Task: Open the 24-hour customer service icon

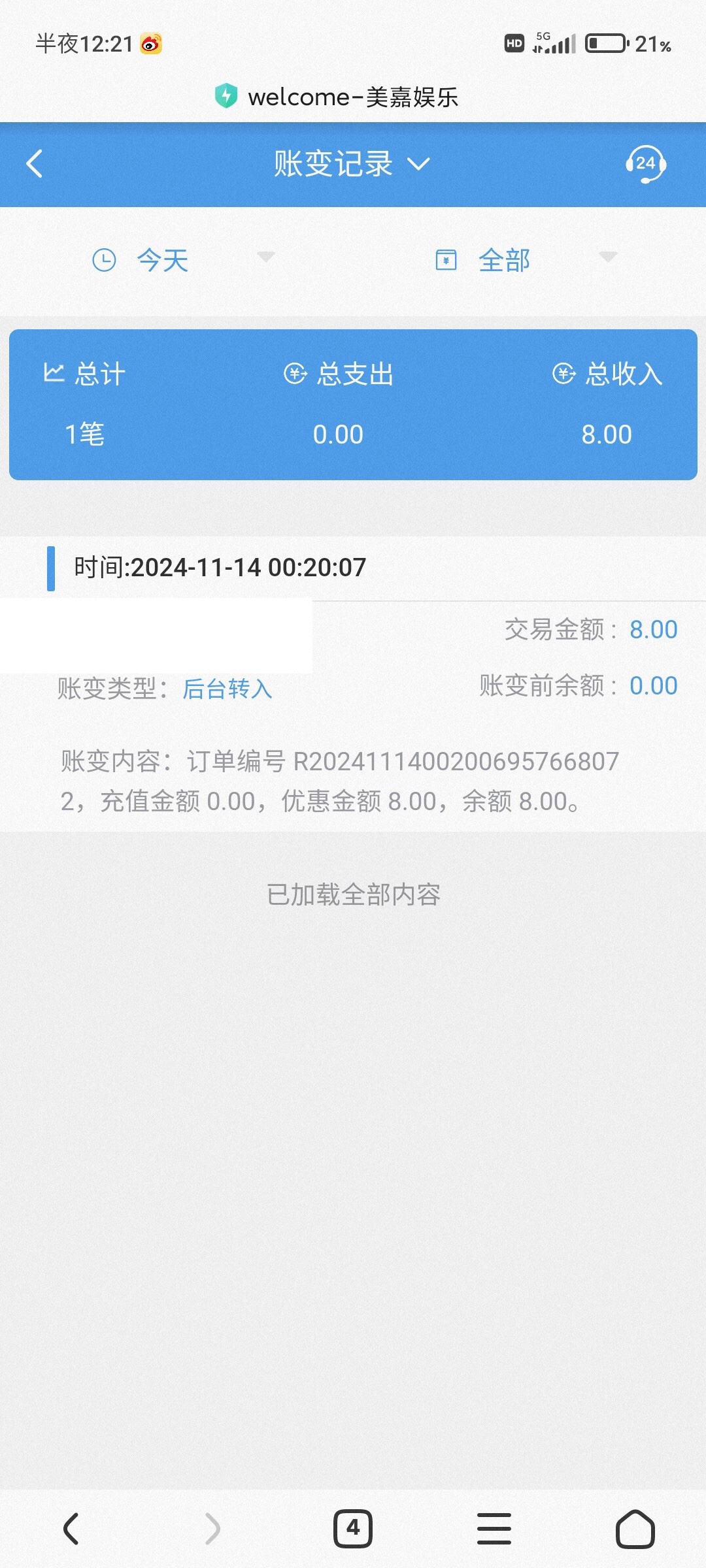Action: coord(646,164)
